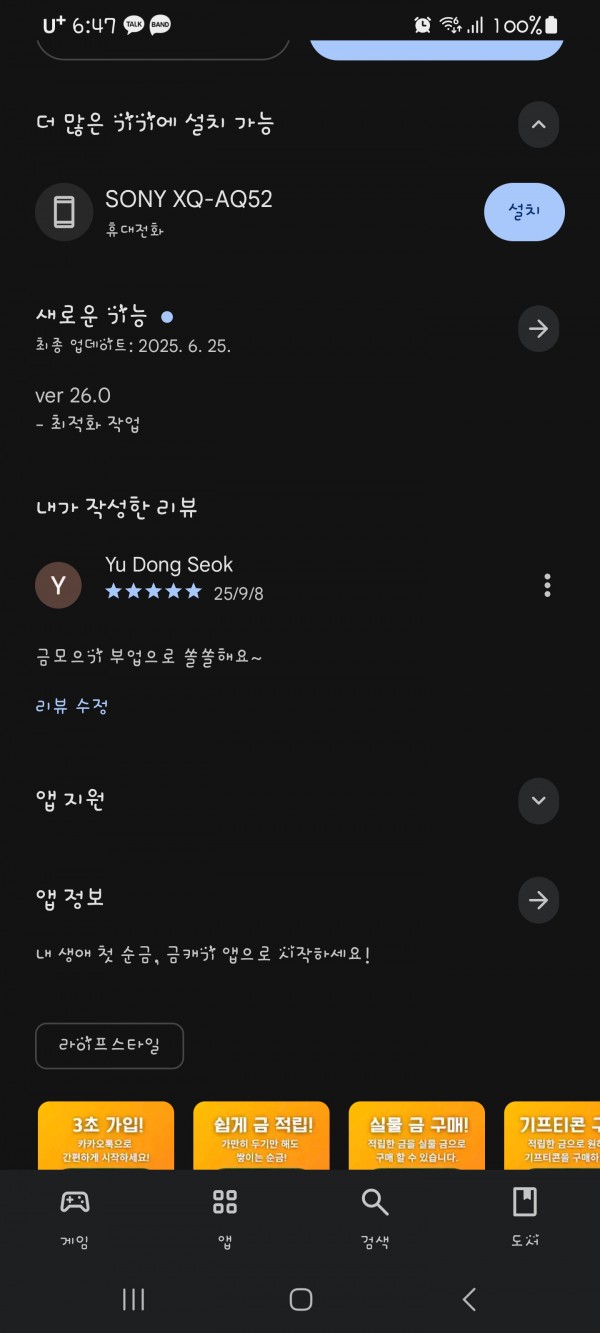Viewport: 600px width, 1333px height.
Task: Open the 새로운 기능 details arrow
Action: pyautogui.click(x=538, y=328)
